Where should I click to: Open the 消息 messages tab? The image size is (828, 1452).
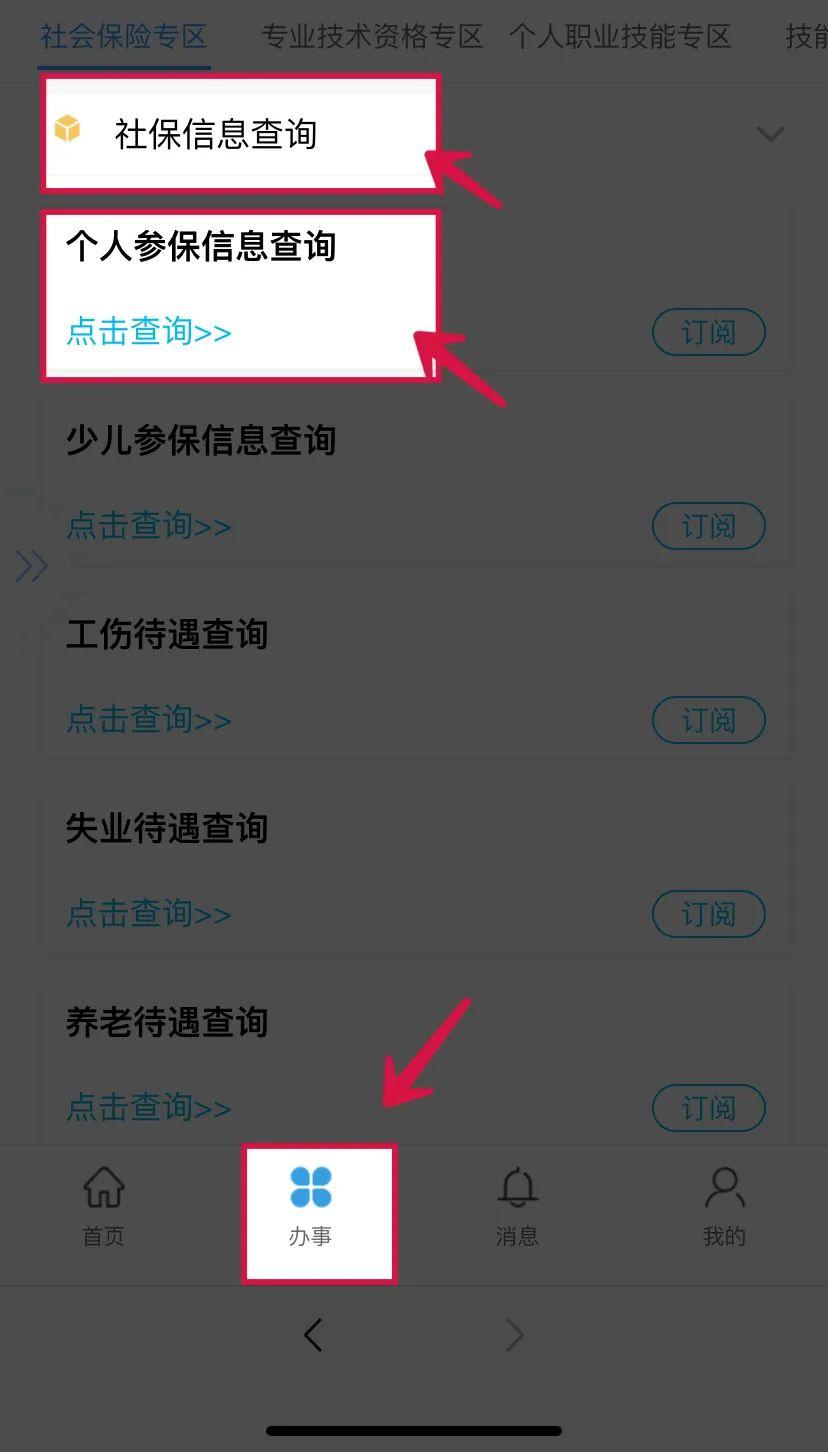coord(517,1207)
